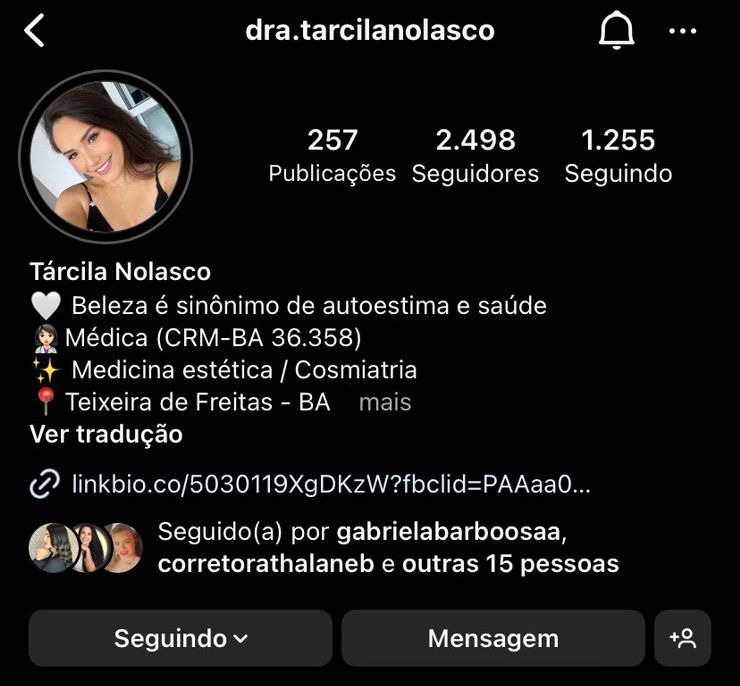This screenshot has height=686, width=740.
Task: Open the 257 Publicações list
Action: (332, 156)
